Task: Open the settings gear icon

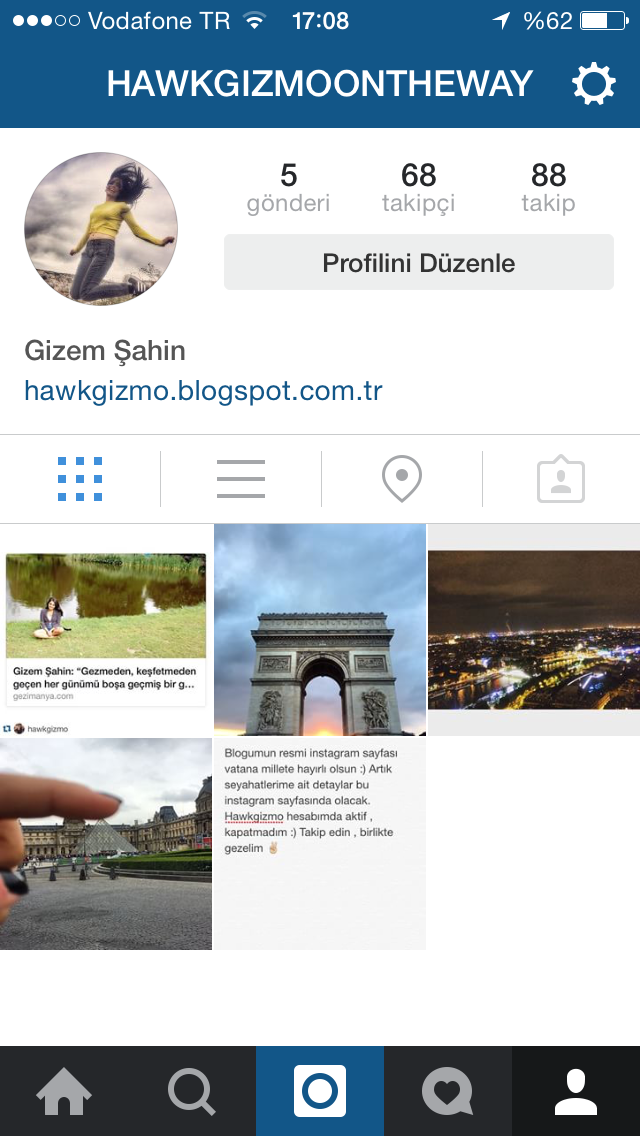Action: pos(593,85)
